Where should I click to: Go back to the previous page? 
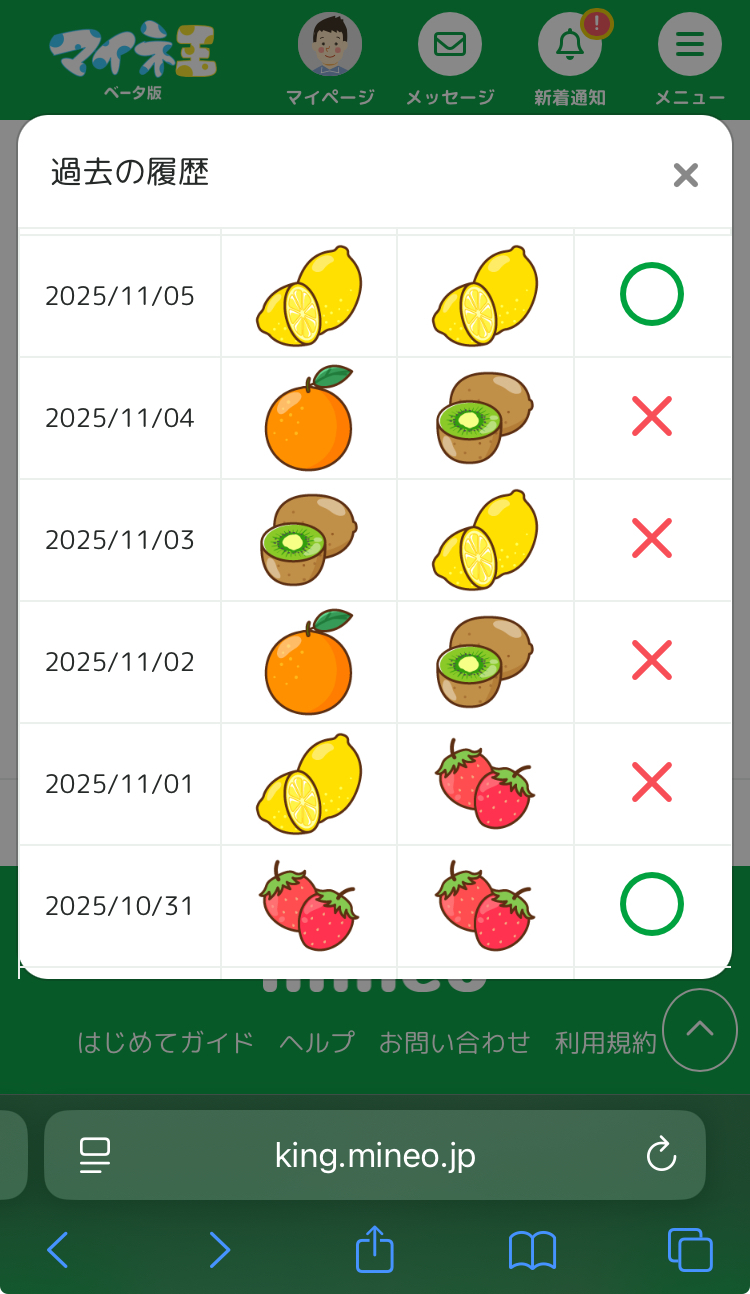58,1250
